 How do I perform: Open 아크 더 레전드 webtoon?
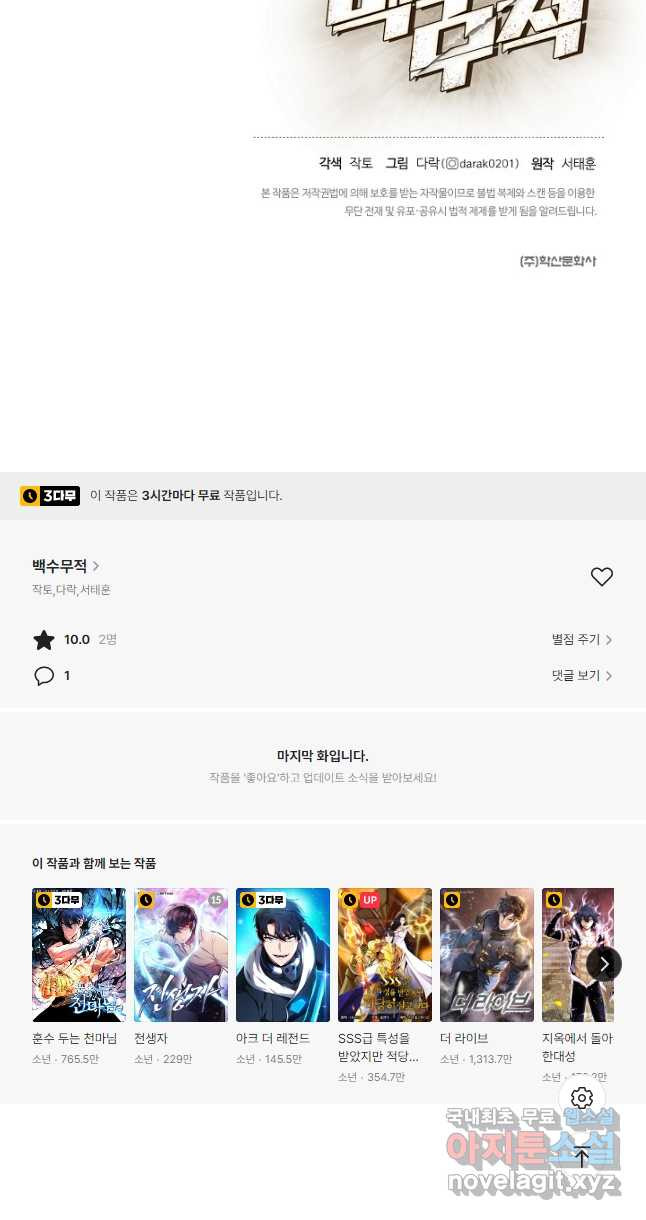pyautogui.click(x=283, y=955)
